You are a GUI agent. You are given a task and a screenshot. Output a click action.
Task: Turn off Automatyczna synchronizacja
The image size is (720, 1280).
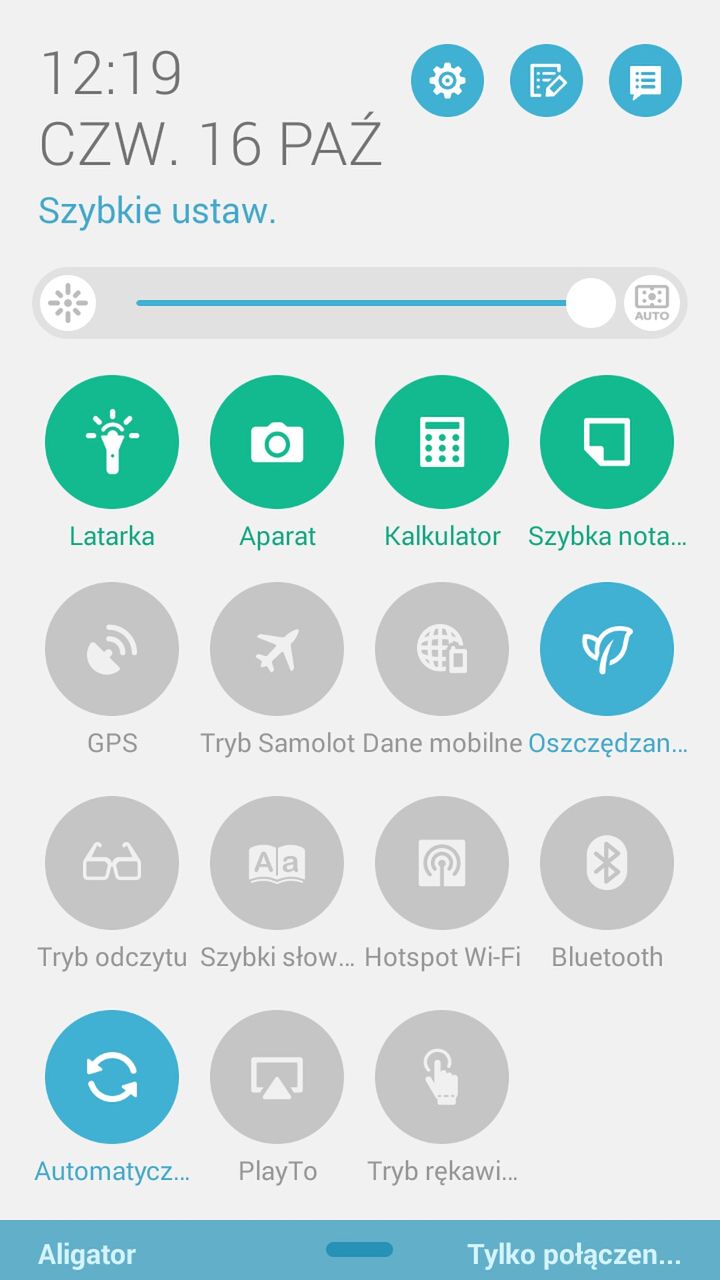point(112,1077)
